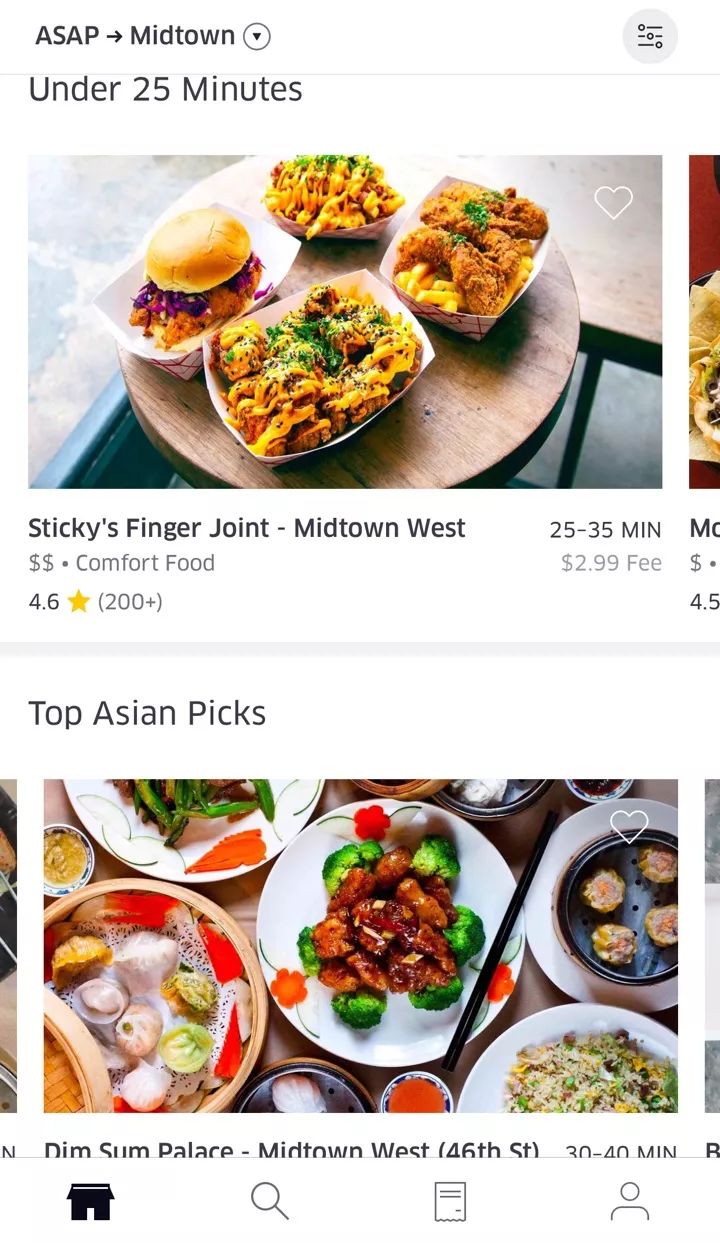Open the Dim Sum Palace restaurant card
The height and width of the screenshot is (1243, 720).
tap(360, 945)
